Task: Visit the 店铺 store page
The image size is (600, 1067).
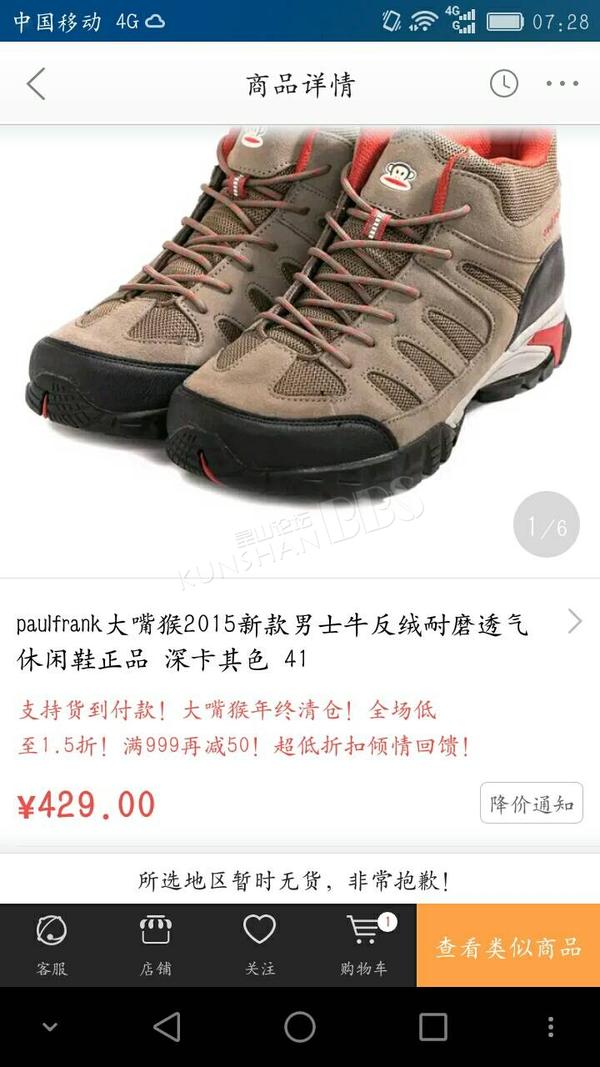Action: coord(156,946)
